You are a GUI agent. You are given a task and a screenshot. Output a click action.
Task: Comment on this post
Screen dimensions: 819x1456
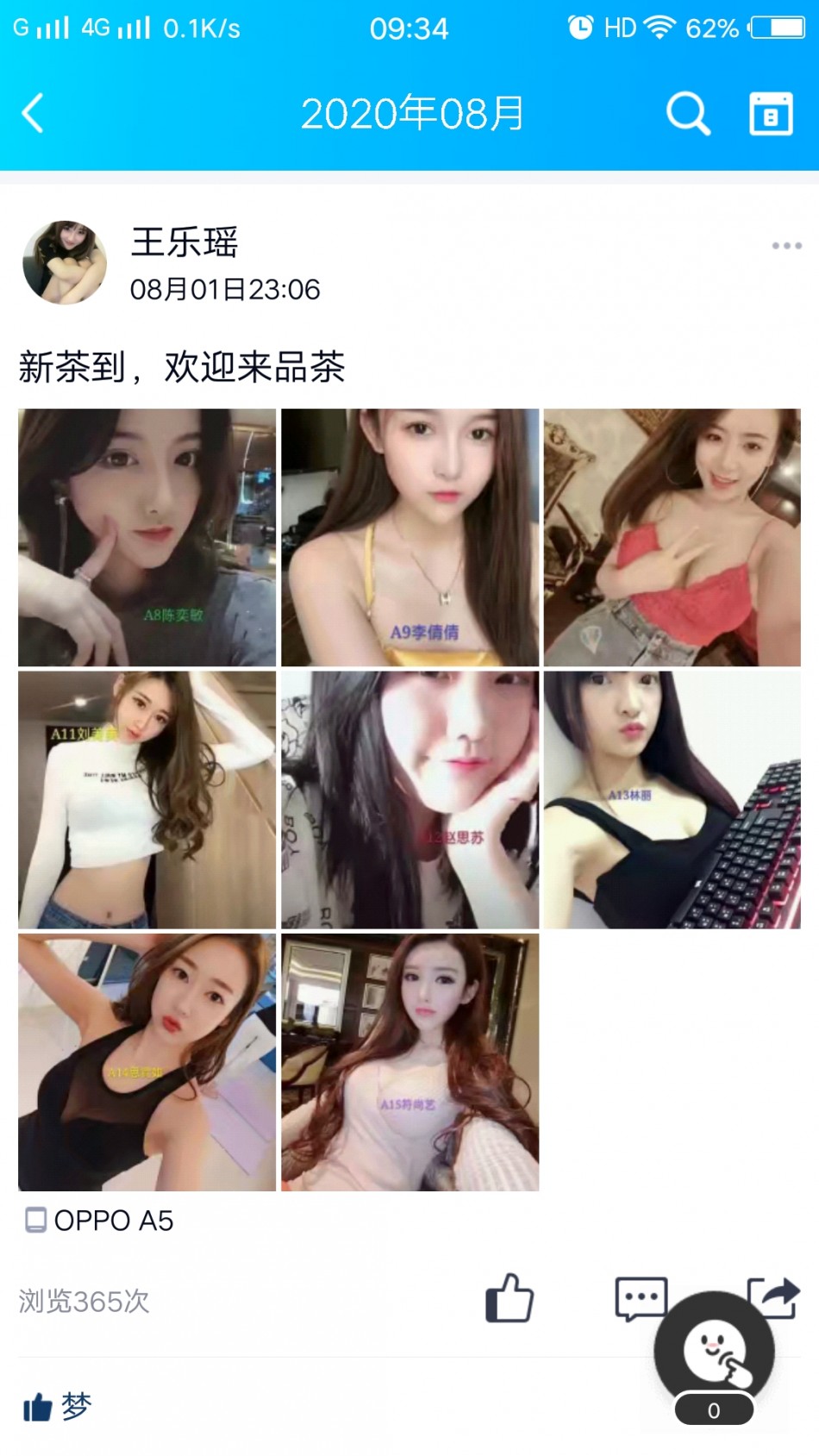(640, 1298)
